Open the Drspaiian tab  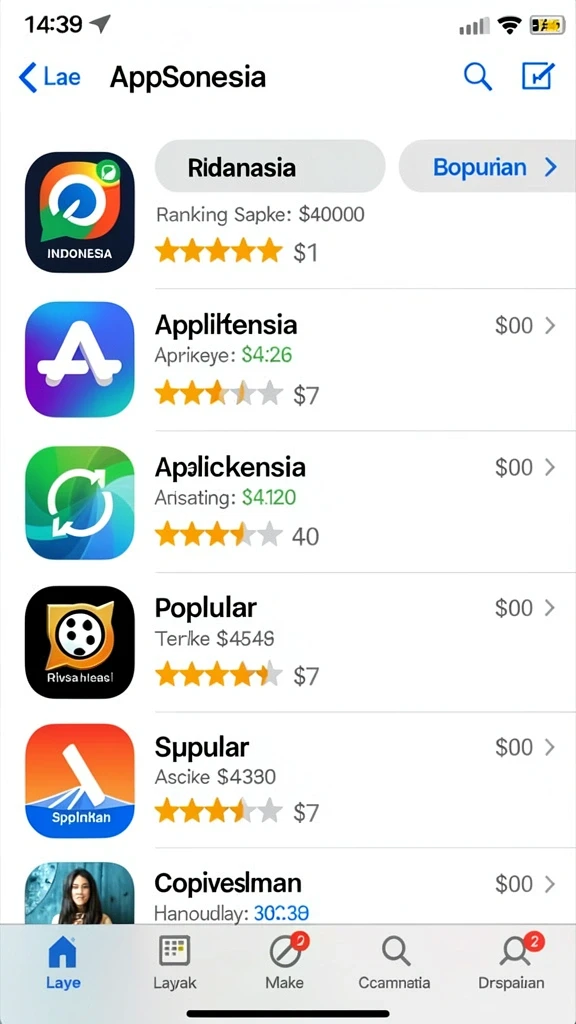511,961
